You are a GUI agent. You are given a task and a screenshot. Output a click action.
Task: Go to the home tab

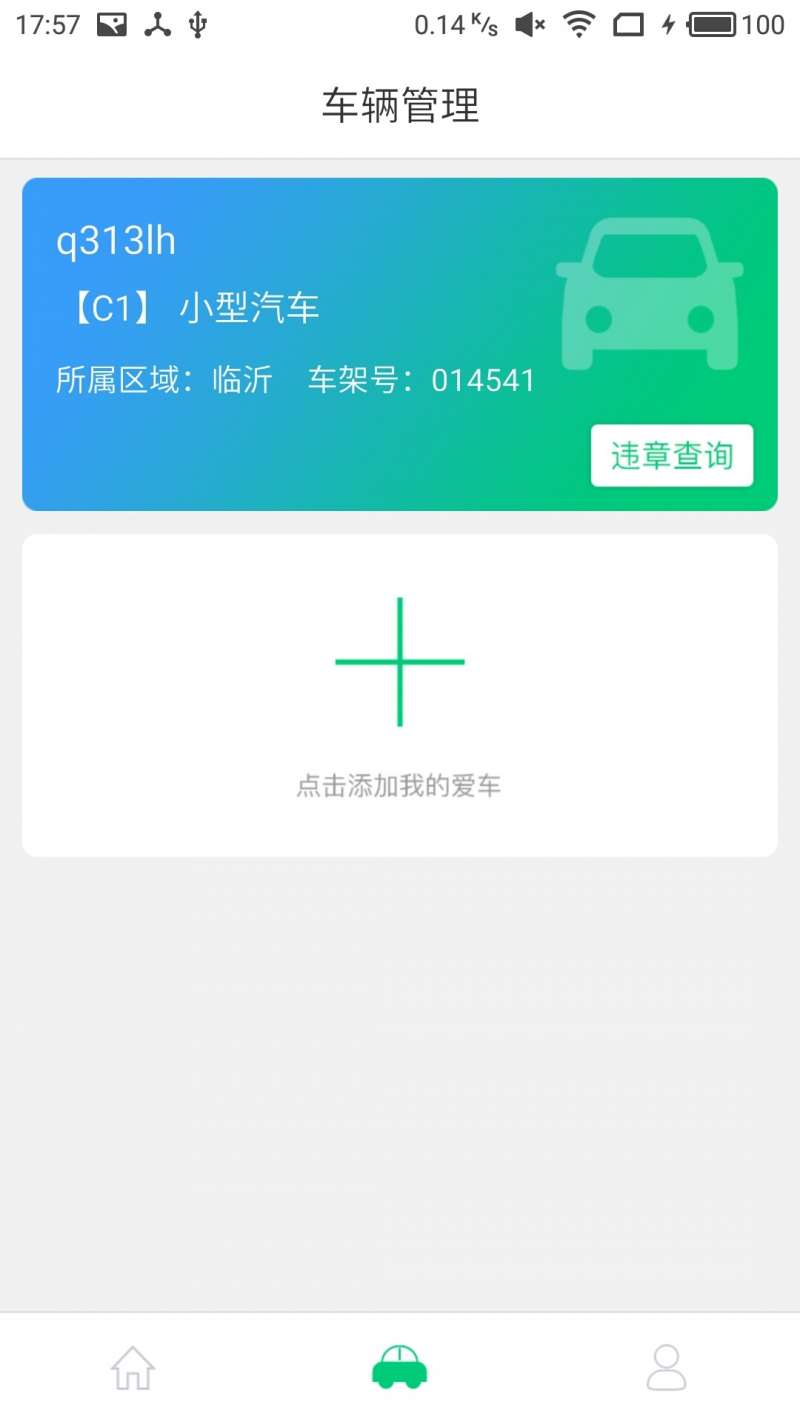[133, 1367]
